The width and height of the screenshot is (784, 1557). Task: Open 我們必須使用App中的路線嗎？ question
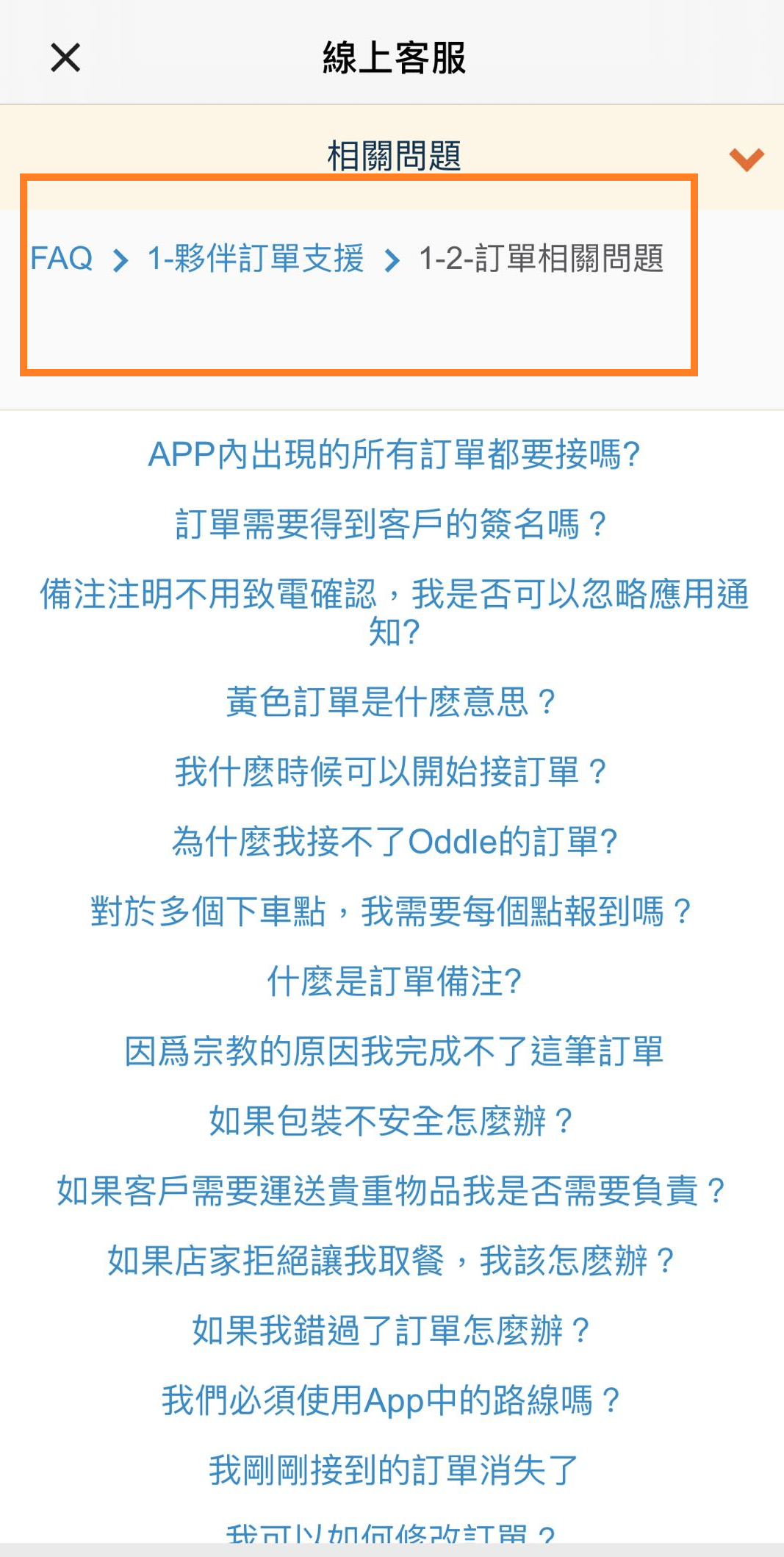[392, 1400]
